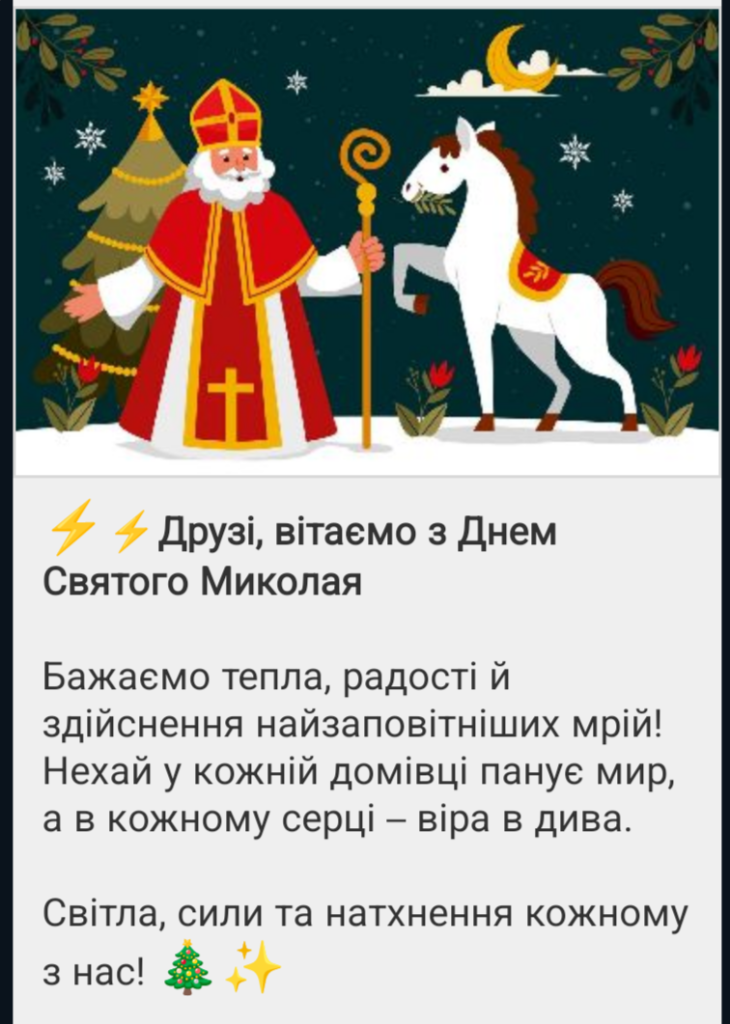
Task: Open the Saint Nicholas picture in the post
Action: tap(366, 240)
